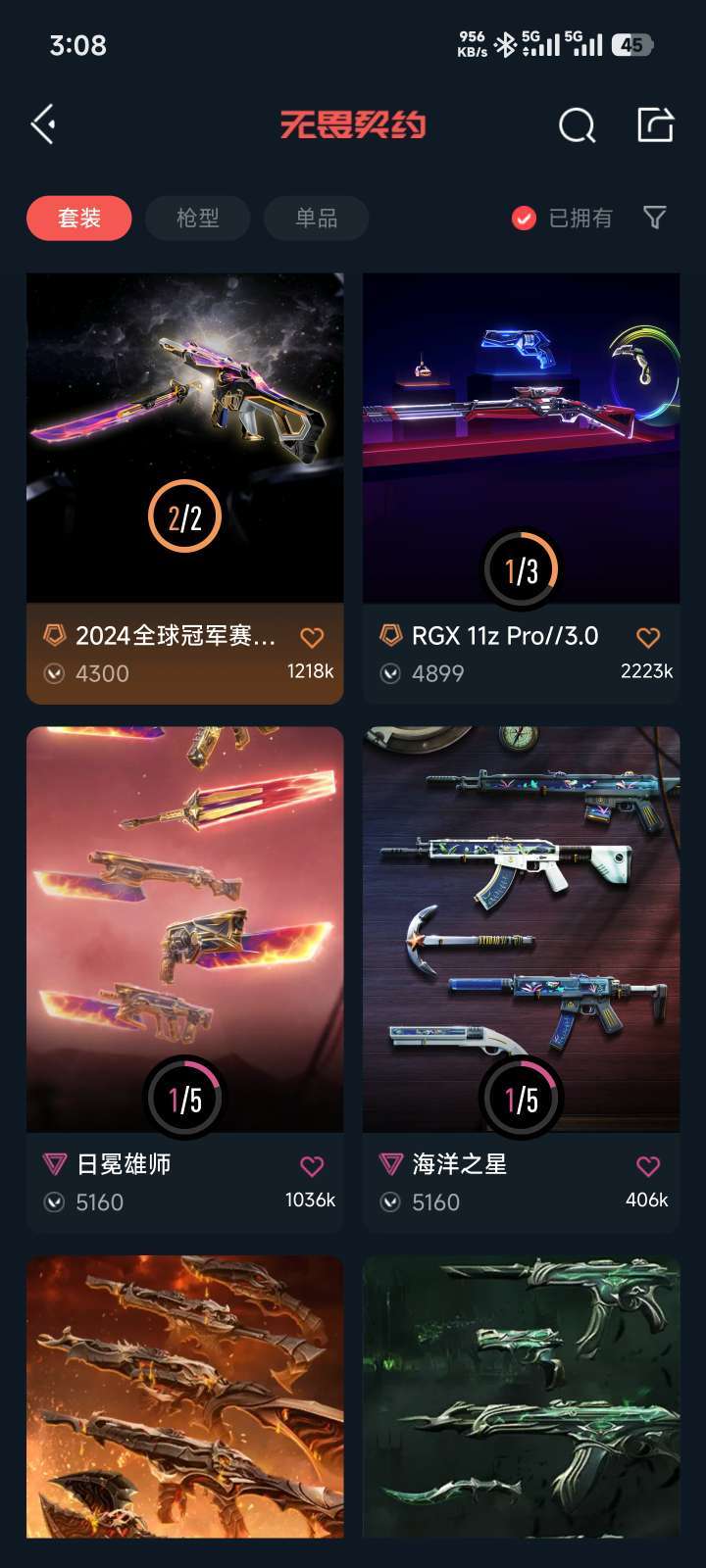The width and height of the screenshot is (706, 1568).
Task: Open the 海洋之星 bundle card
Action: (x=521, y=979)
